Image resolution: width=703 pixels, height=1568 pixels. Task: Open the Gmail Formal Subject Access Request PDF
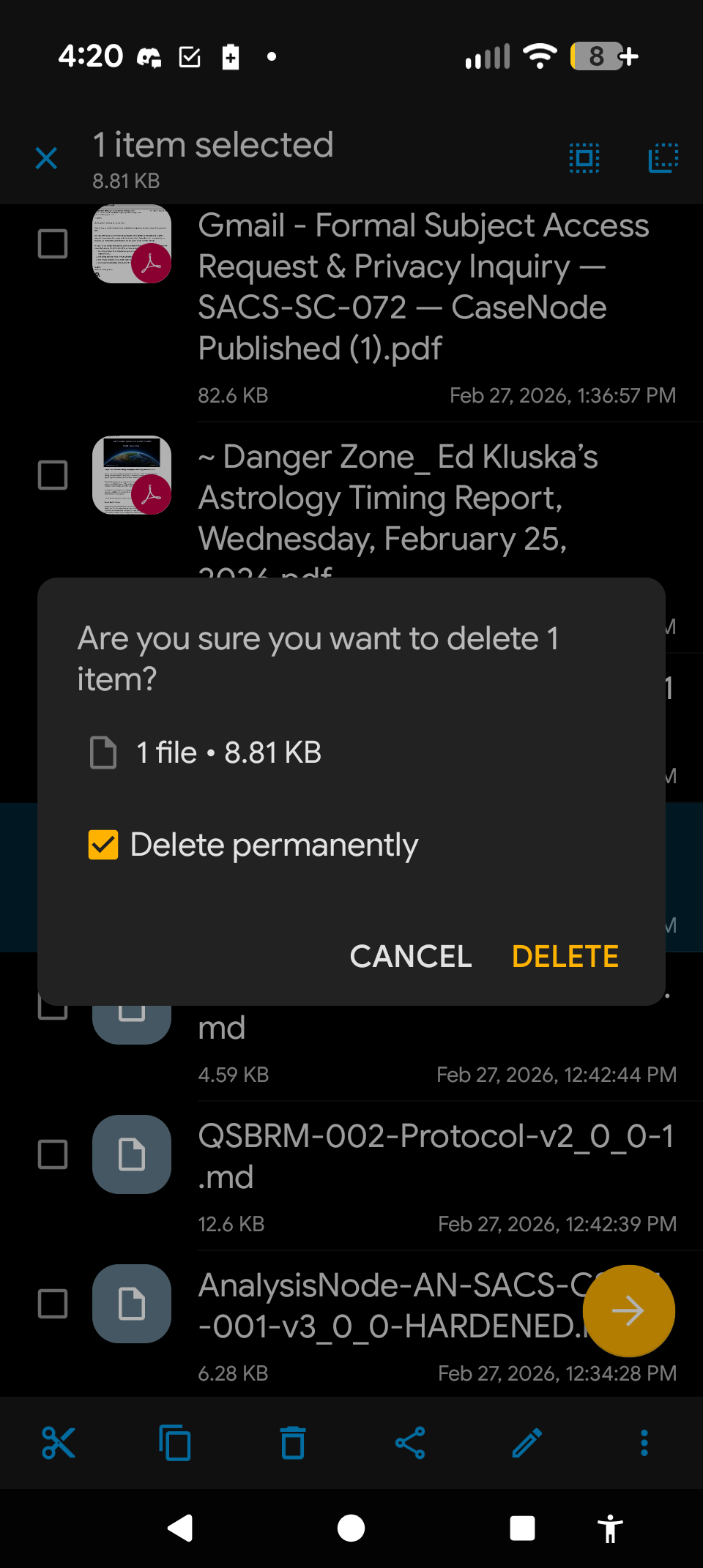(423, 287)
